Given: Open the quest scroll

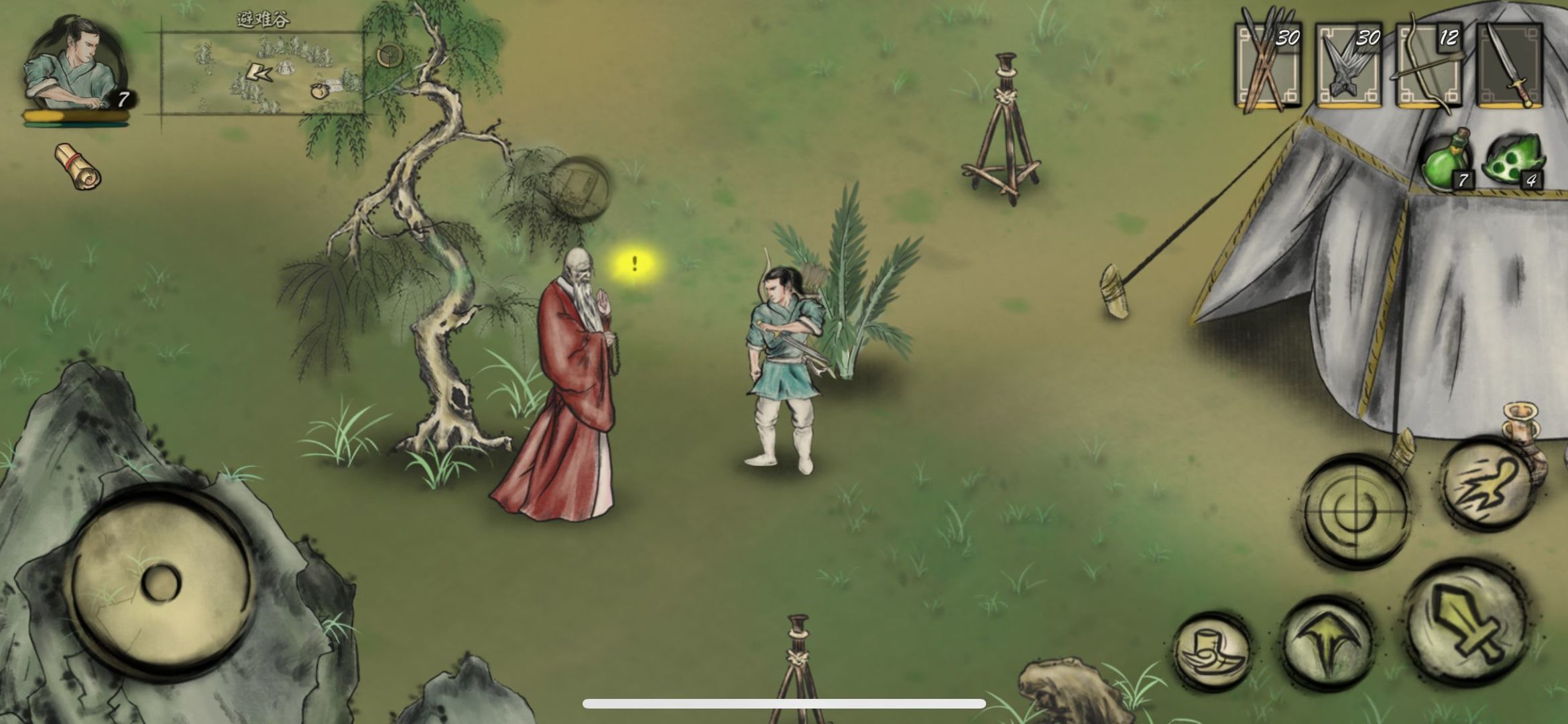Looking at the screenshot, I should click(x=78, y=167).
